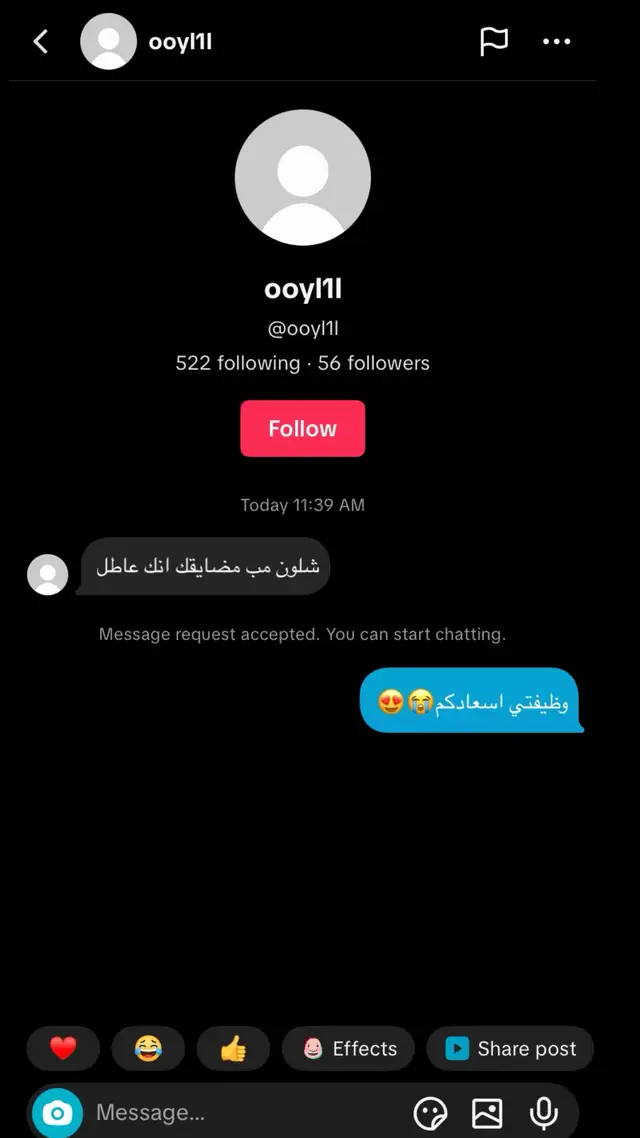640x1138 pixels.
Task: Open the sticker and emoji picker
Action: [x=430, y=1112]
